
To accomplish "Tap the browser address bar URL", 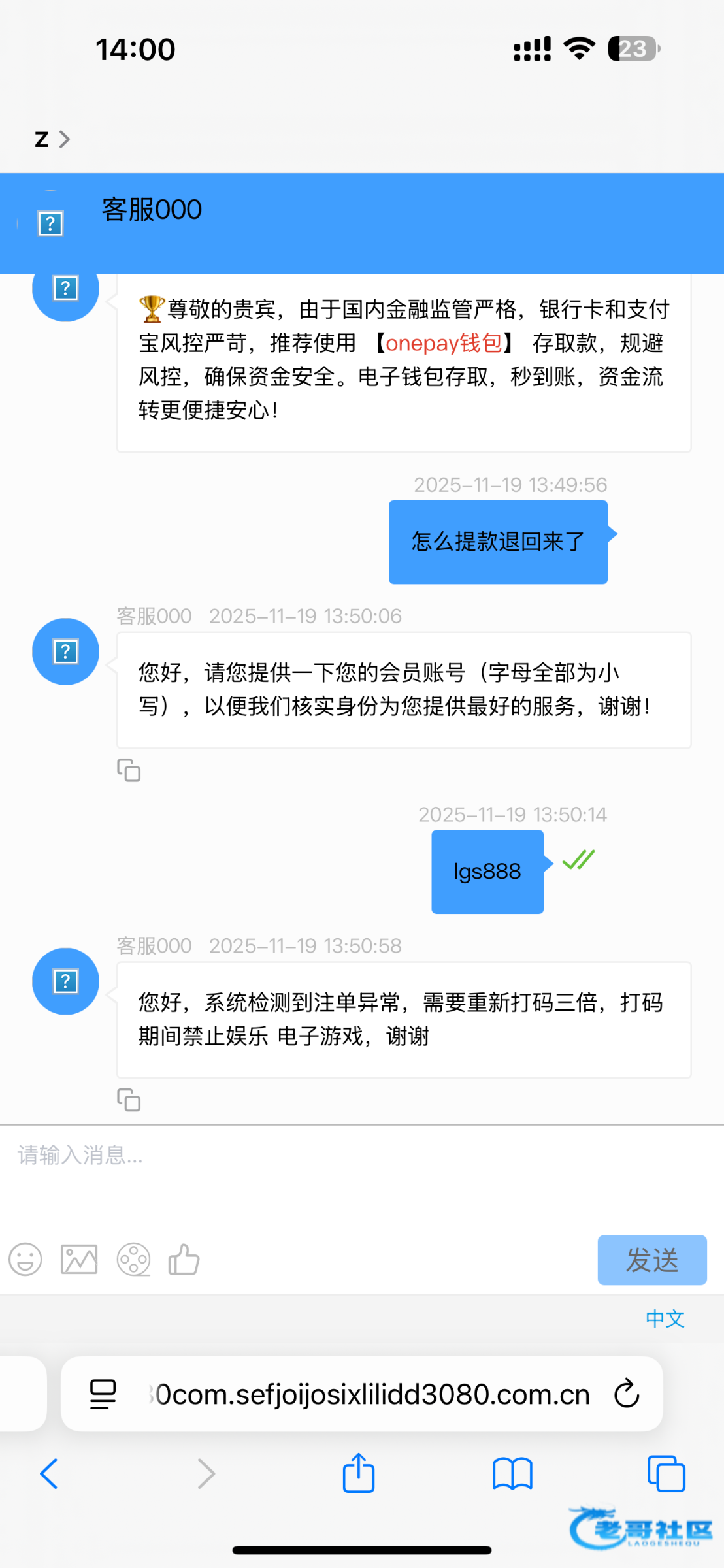I will pyautogui.click(x=372, y=1394).
